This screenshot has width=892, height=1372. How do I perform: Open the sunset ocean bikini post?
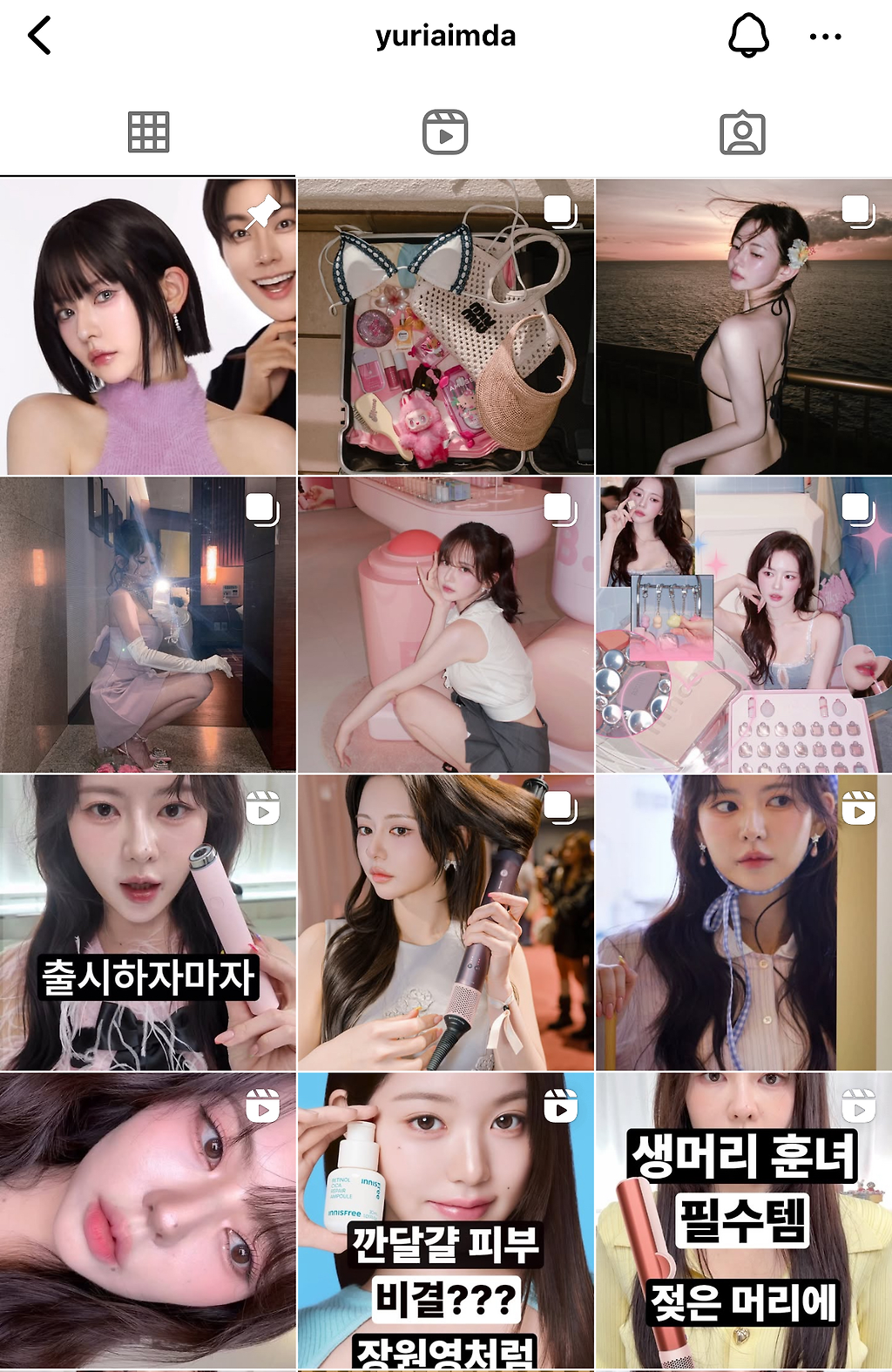click(743, 327)
